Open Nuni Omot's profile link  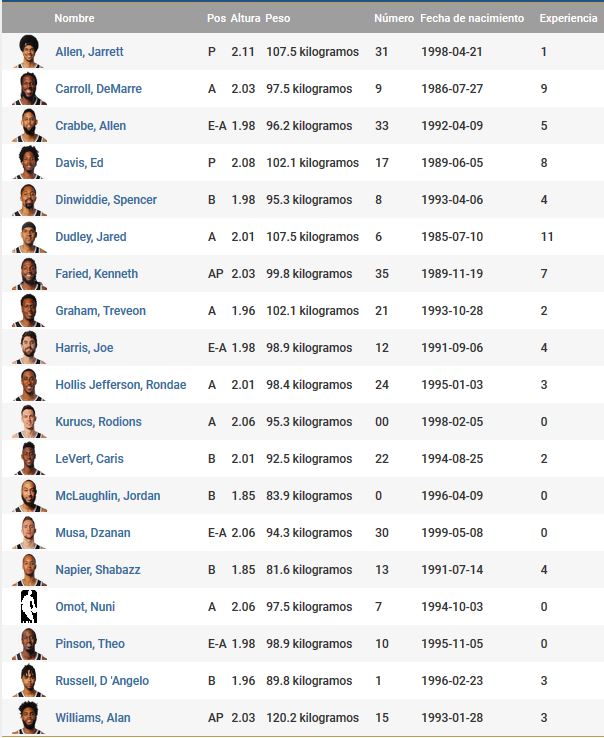tap(84, 607)
